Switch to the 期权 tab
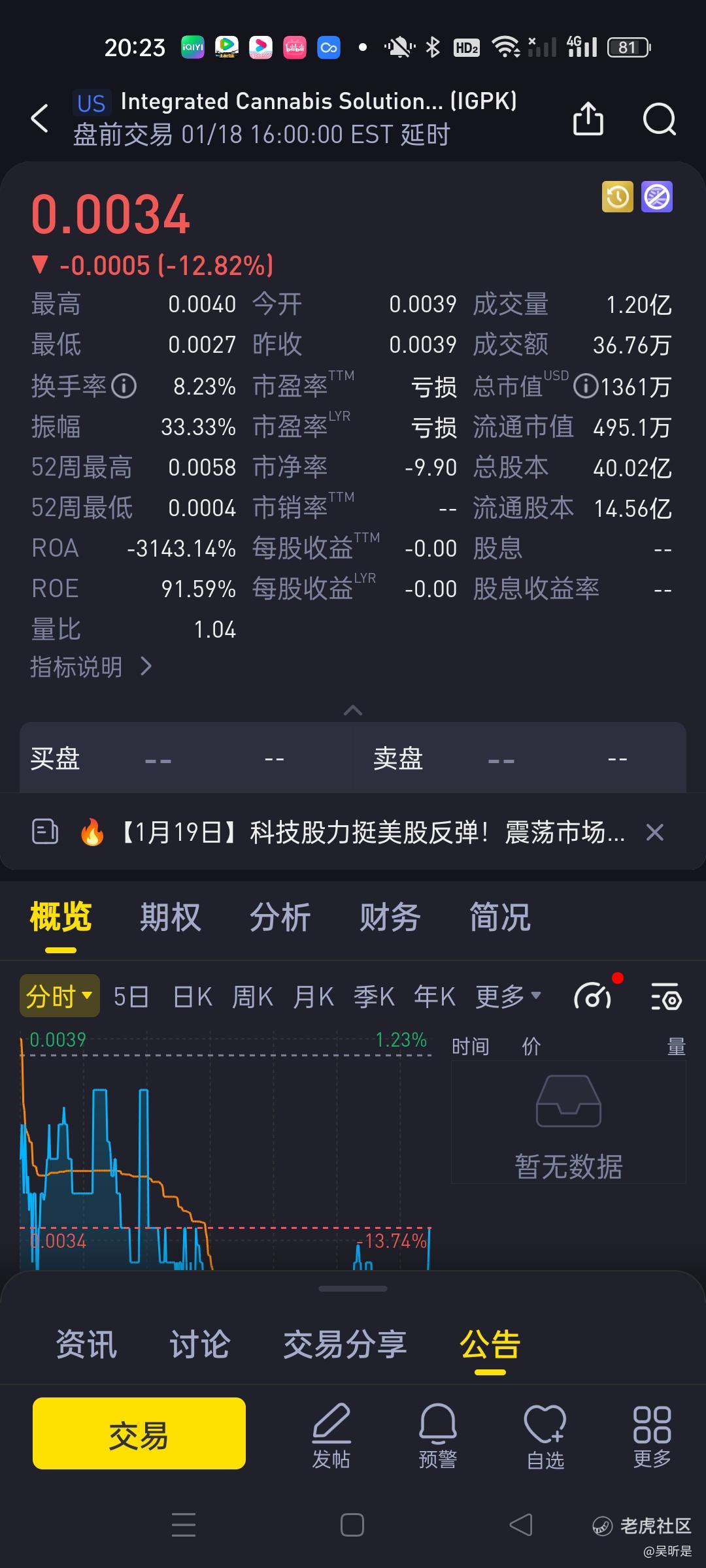 (x=170, y=917)
